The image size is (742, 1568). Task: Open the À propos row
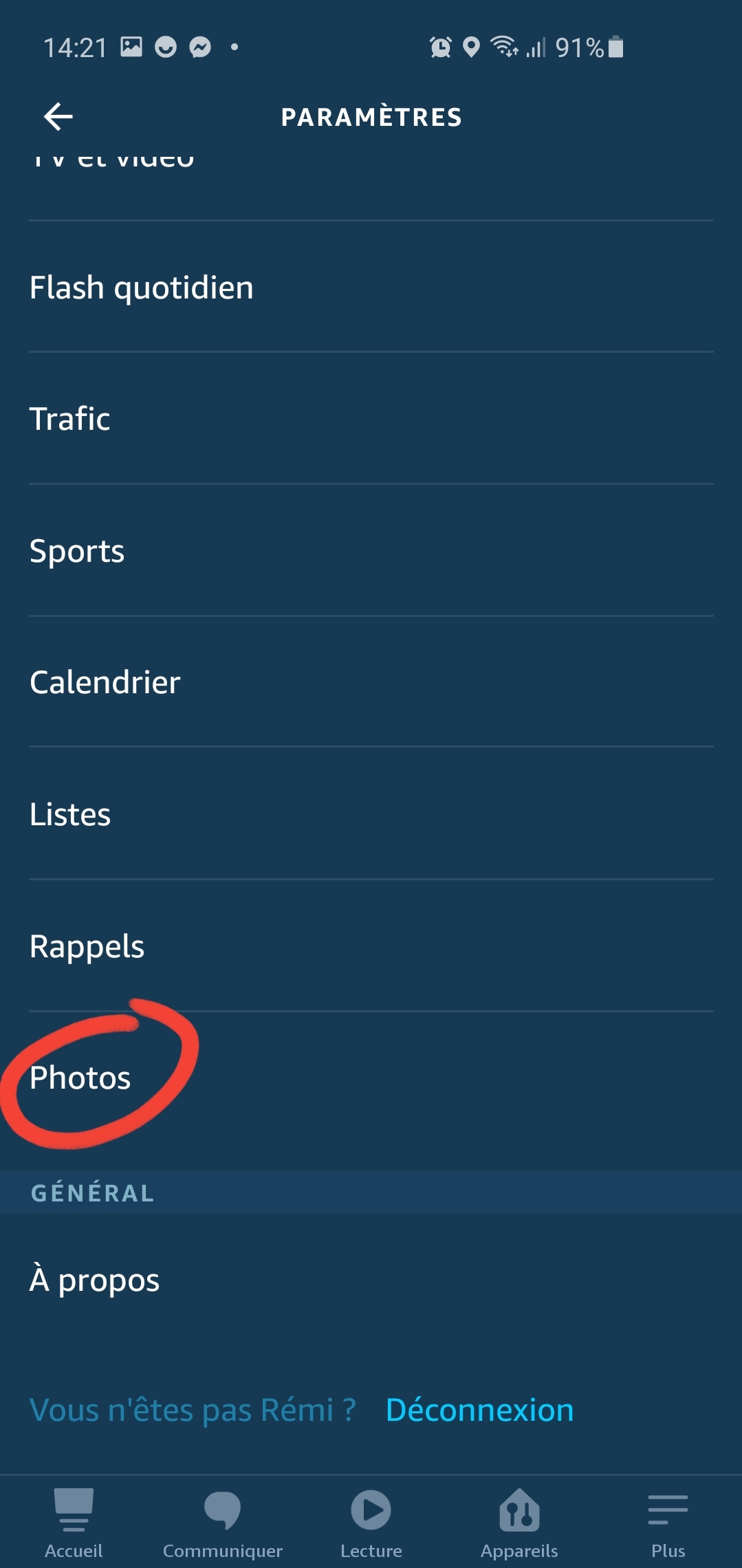(371, 1280)
